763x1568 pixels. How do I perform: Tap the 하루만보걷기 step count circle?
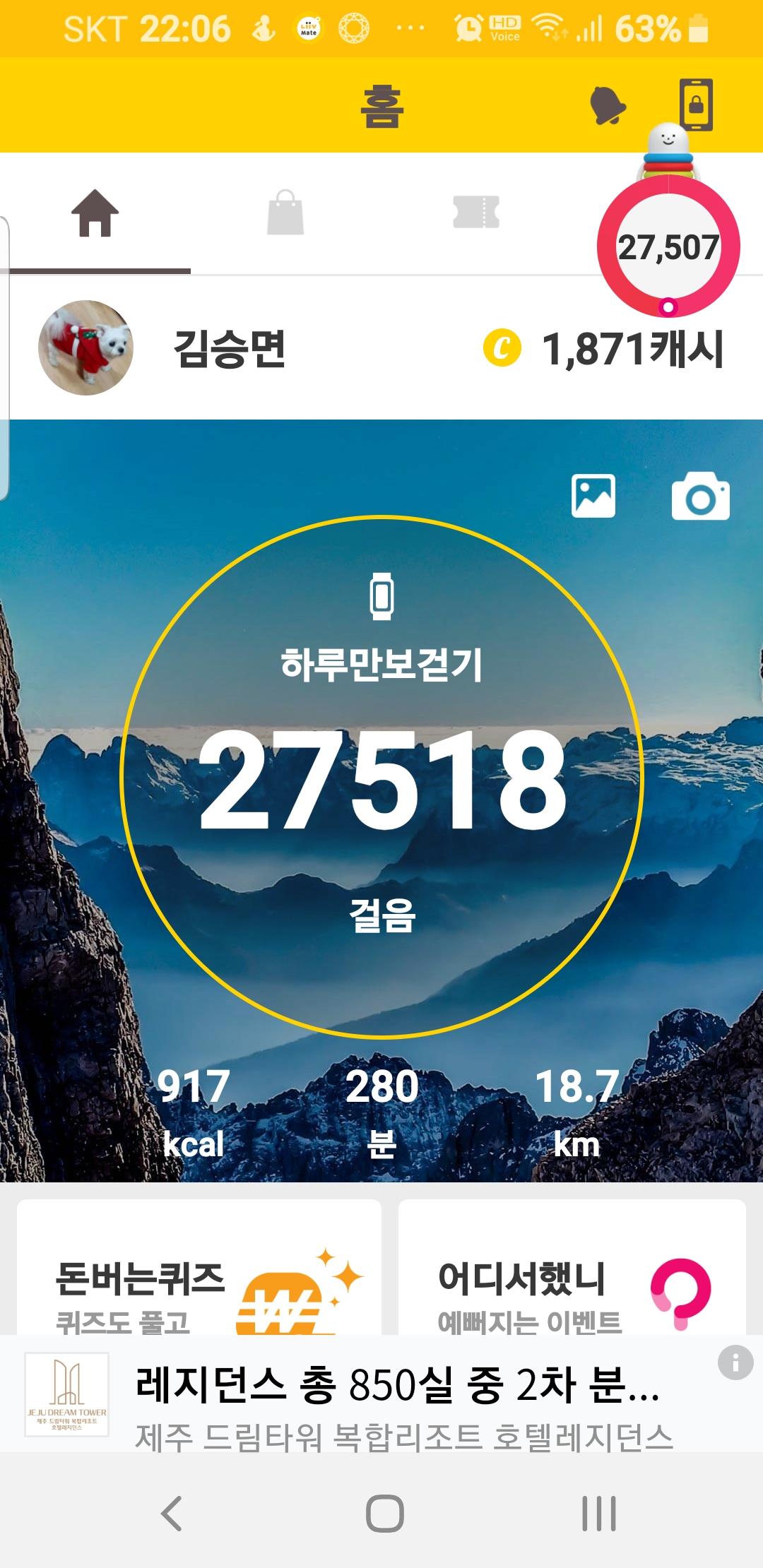click(381, 777)
